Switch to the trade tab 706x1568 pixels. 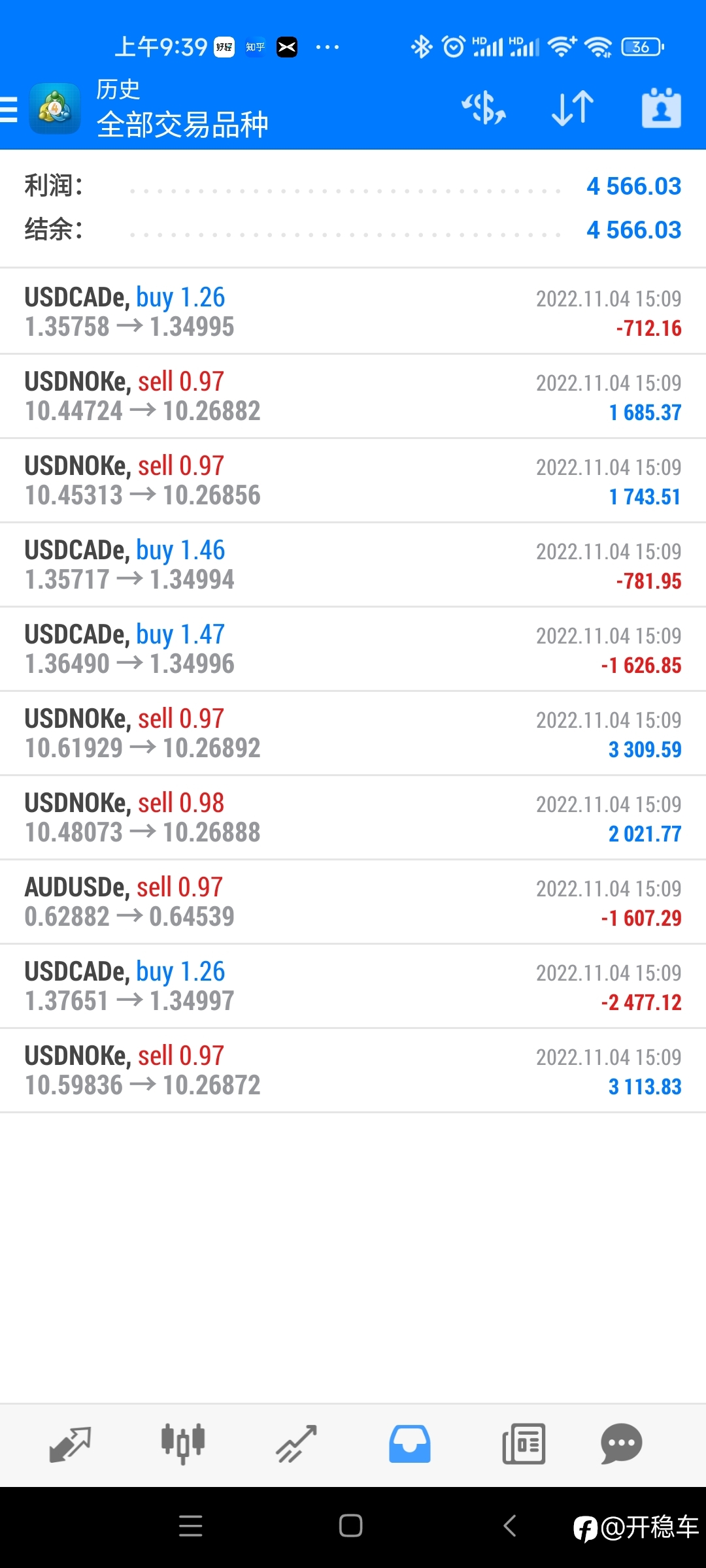point(296,1444)
